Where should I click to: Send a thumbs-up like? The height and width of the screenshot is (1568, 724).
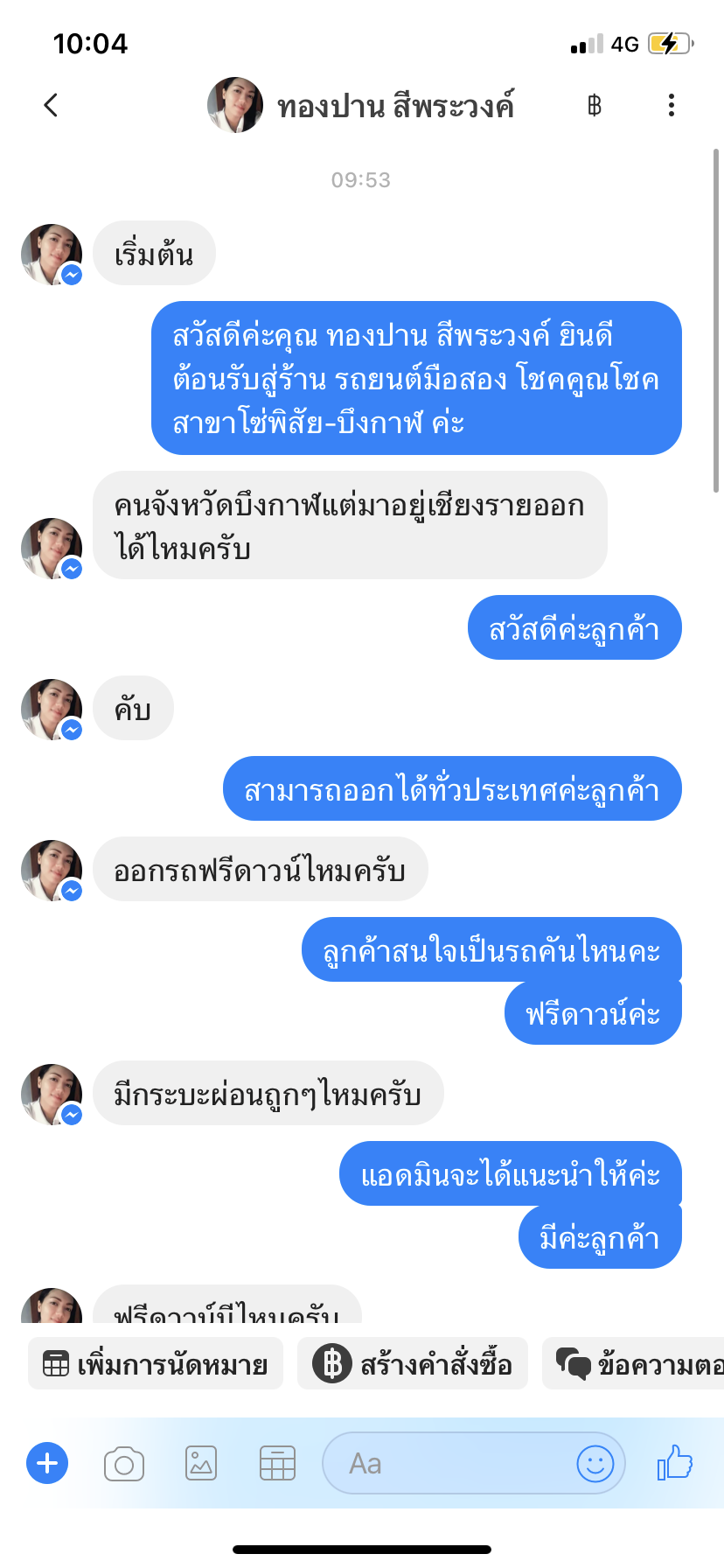tap(674, 1462)
